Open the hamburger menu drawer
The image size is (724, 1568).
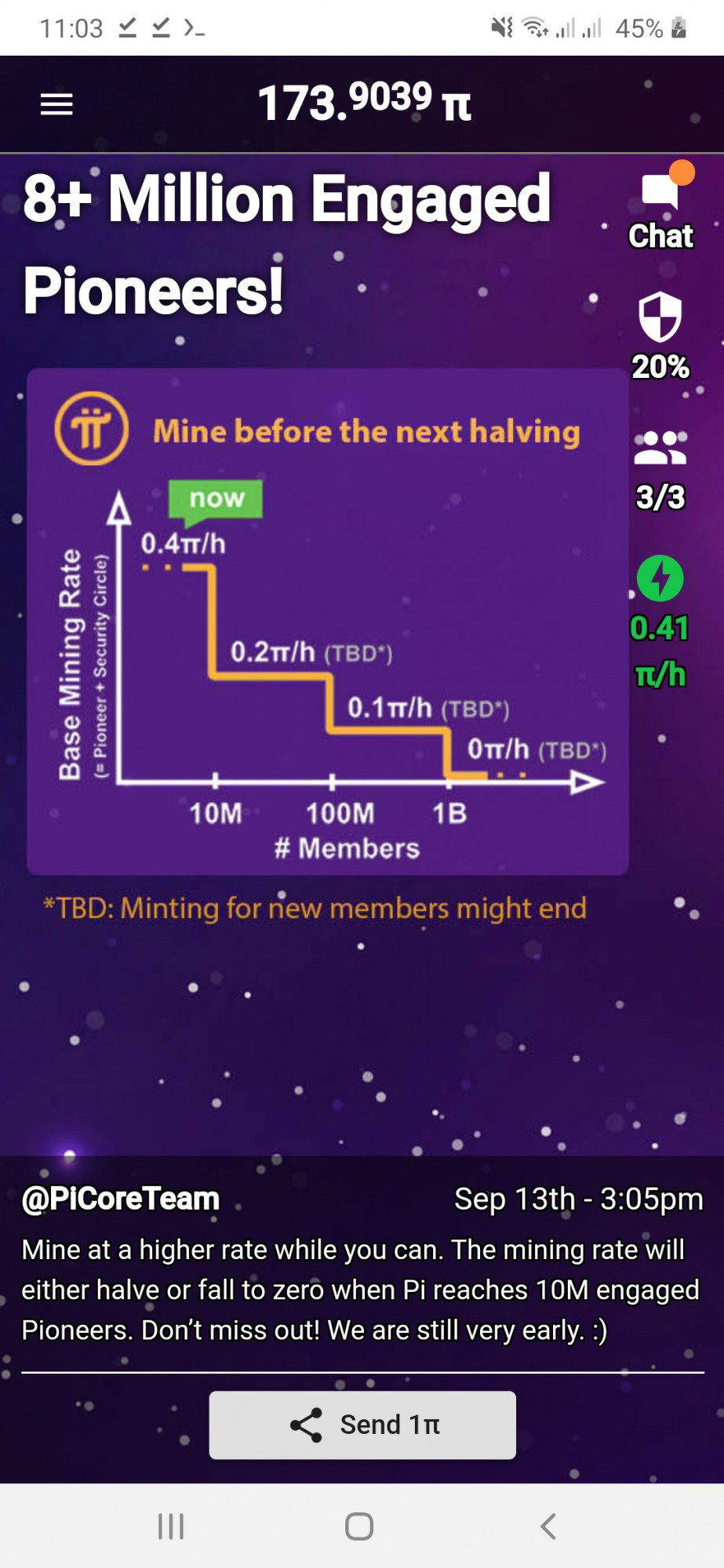(x=56, y=104)
